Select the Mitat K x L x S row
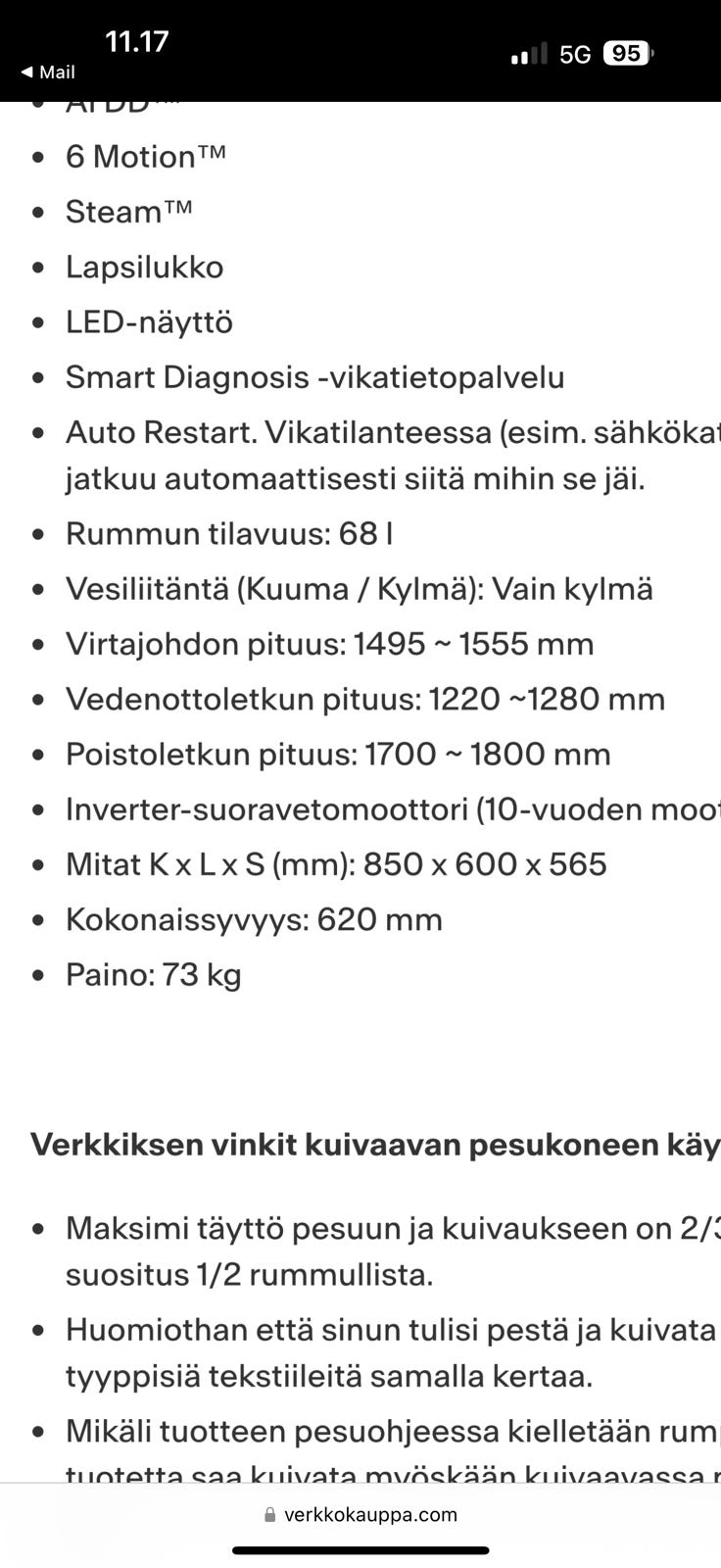Viewport: 721px width, 1568px height. tap(336, 863)
